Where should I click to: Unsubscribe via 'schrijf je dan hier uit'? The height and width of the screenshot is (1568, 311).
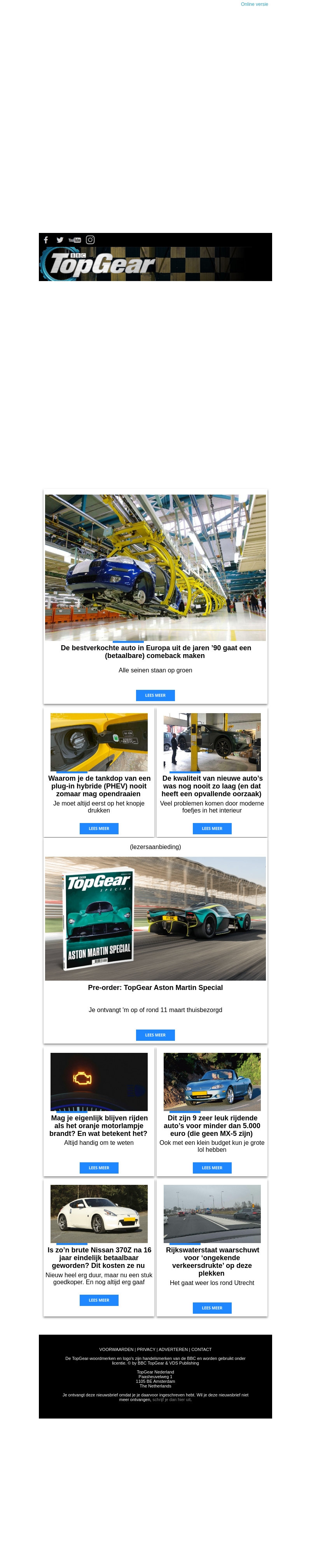(x=171, y=1400)
